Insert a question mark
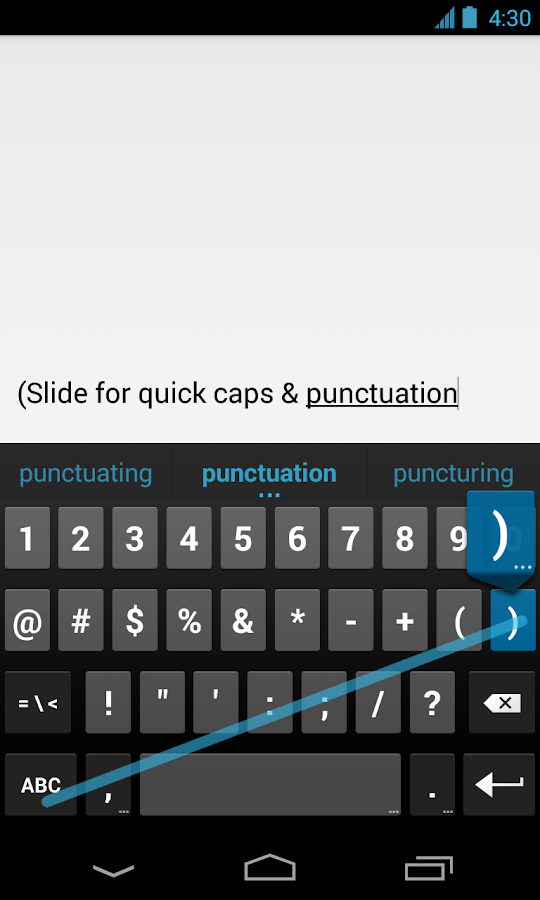Screen dimensions: 540x900 point(432,702)
